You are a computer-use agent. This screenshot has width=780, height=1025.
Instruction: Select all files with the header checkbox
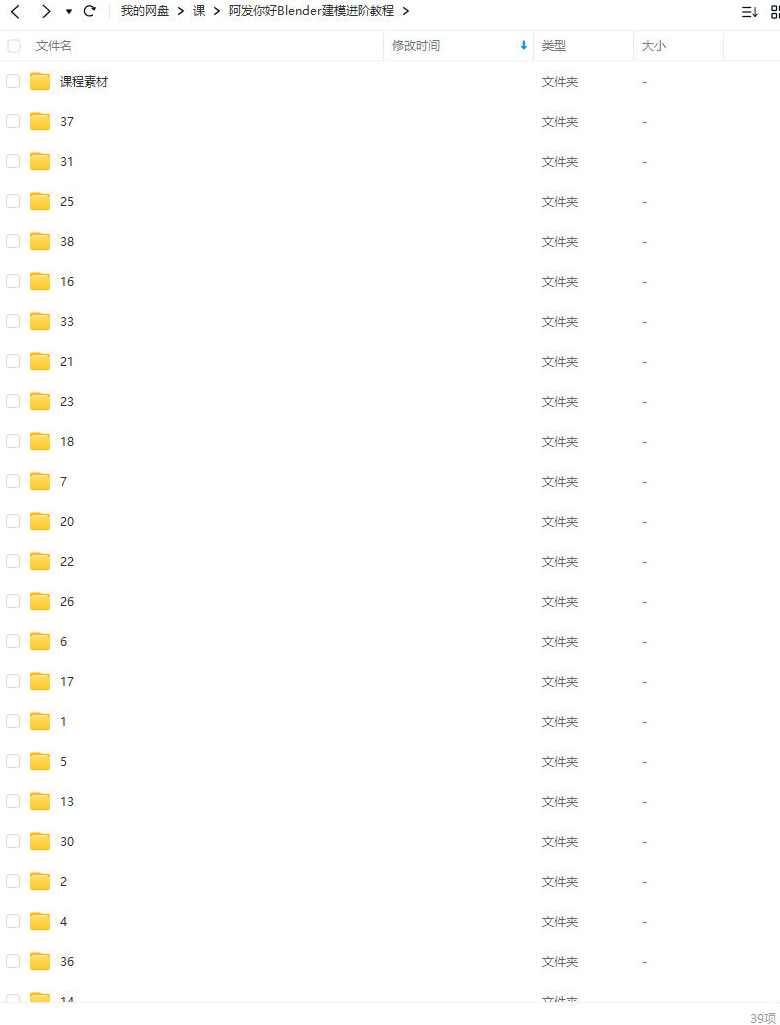(13, 46)
